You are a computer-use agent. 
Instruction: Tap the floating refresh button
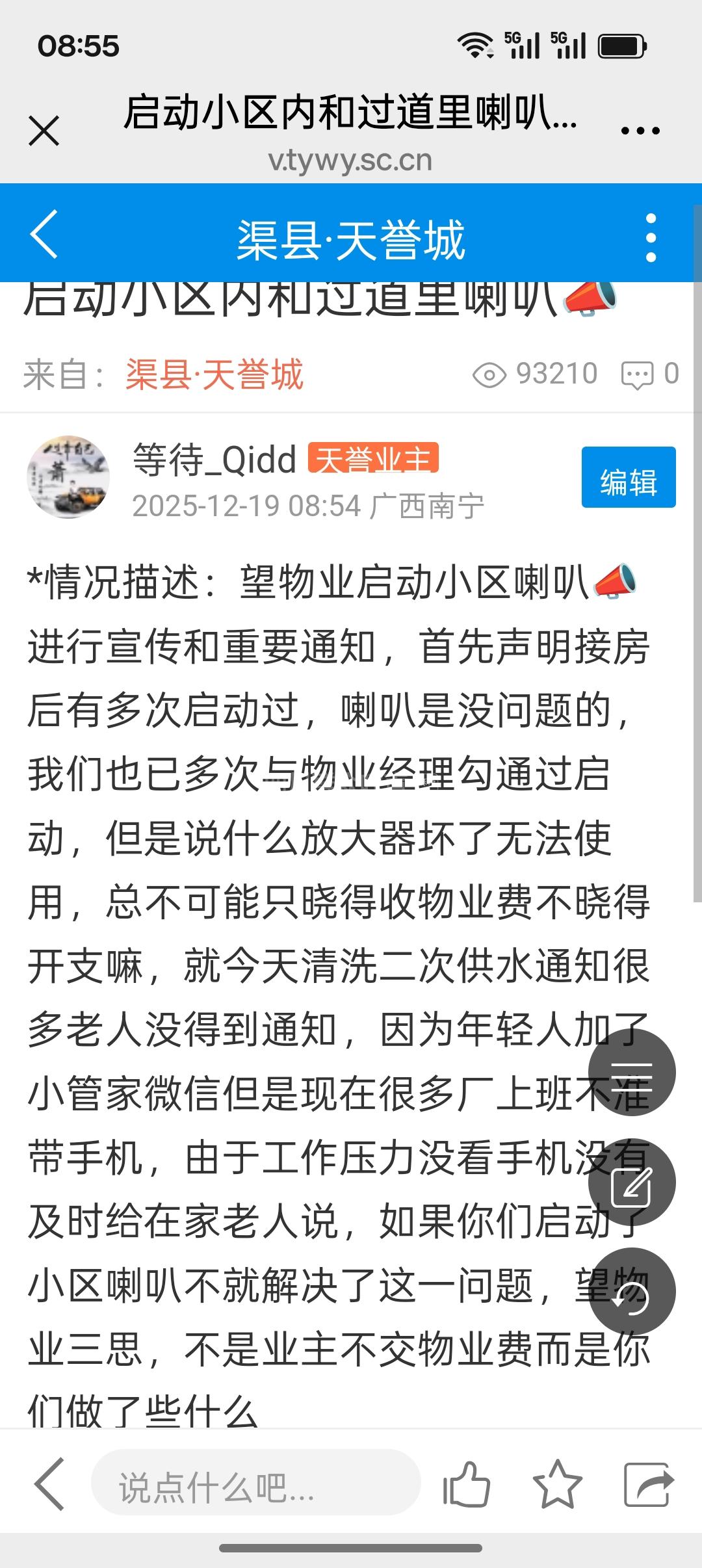631,1291
